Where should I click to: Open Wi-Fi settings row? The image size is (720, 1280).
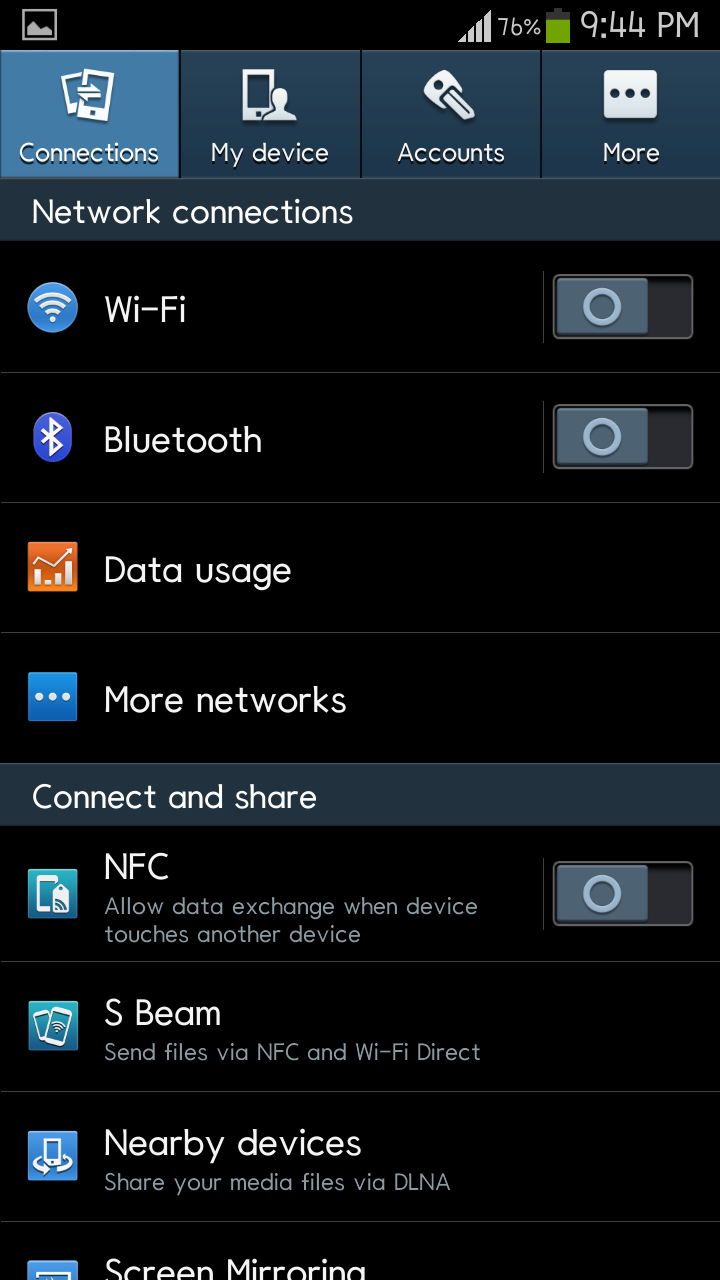pos(270,307)
